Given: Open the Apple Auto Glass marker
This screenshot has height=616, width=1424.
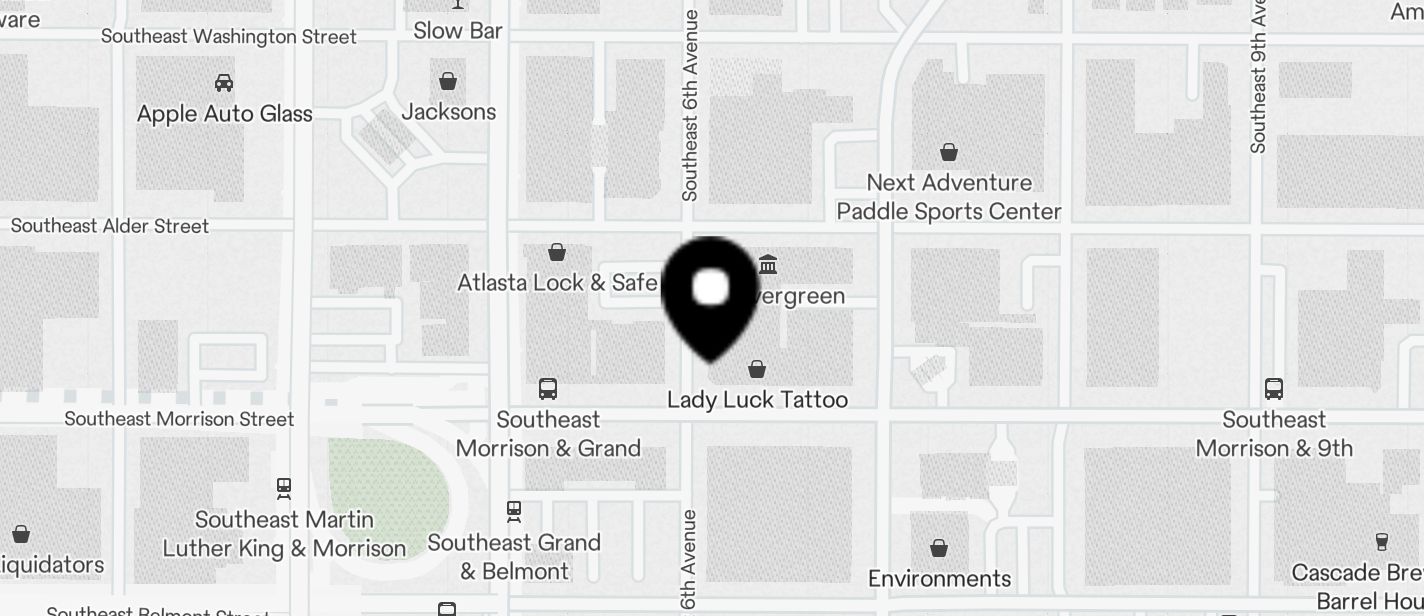Looking at the screenshot, I should (x=224, y=83).
